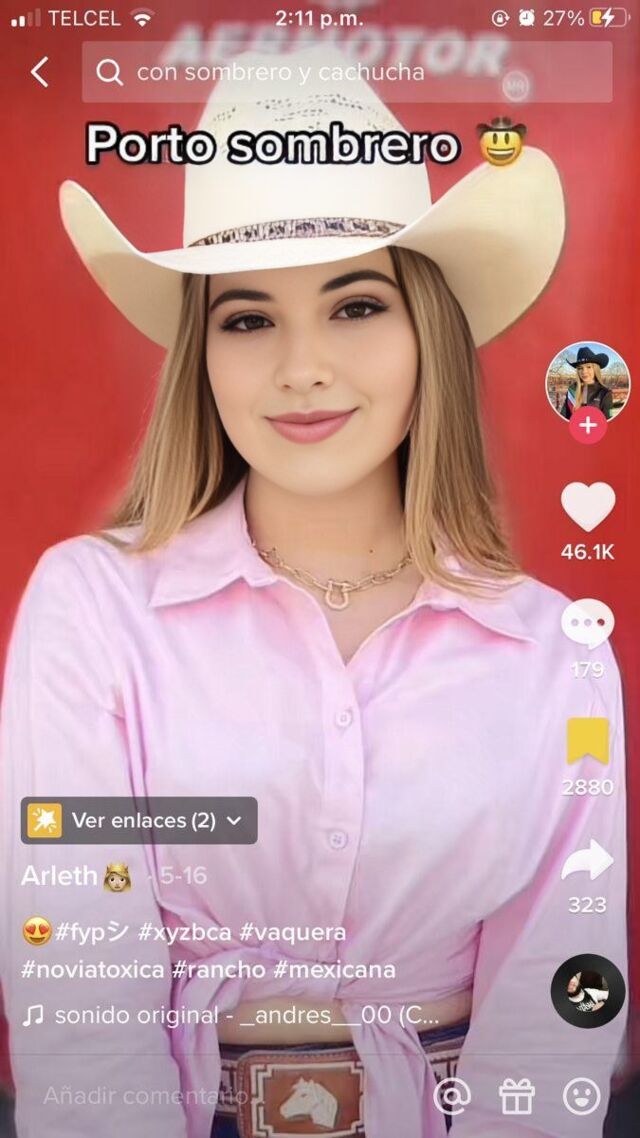
Task: Follow the creator with the plus badge
Action: coord(587,426)
